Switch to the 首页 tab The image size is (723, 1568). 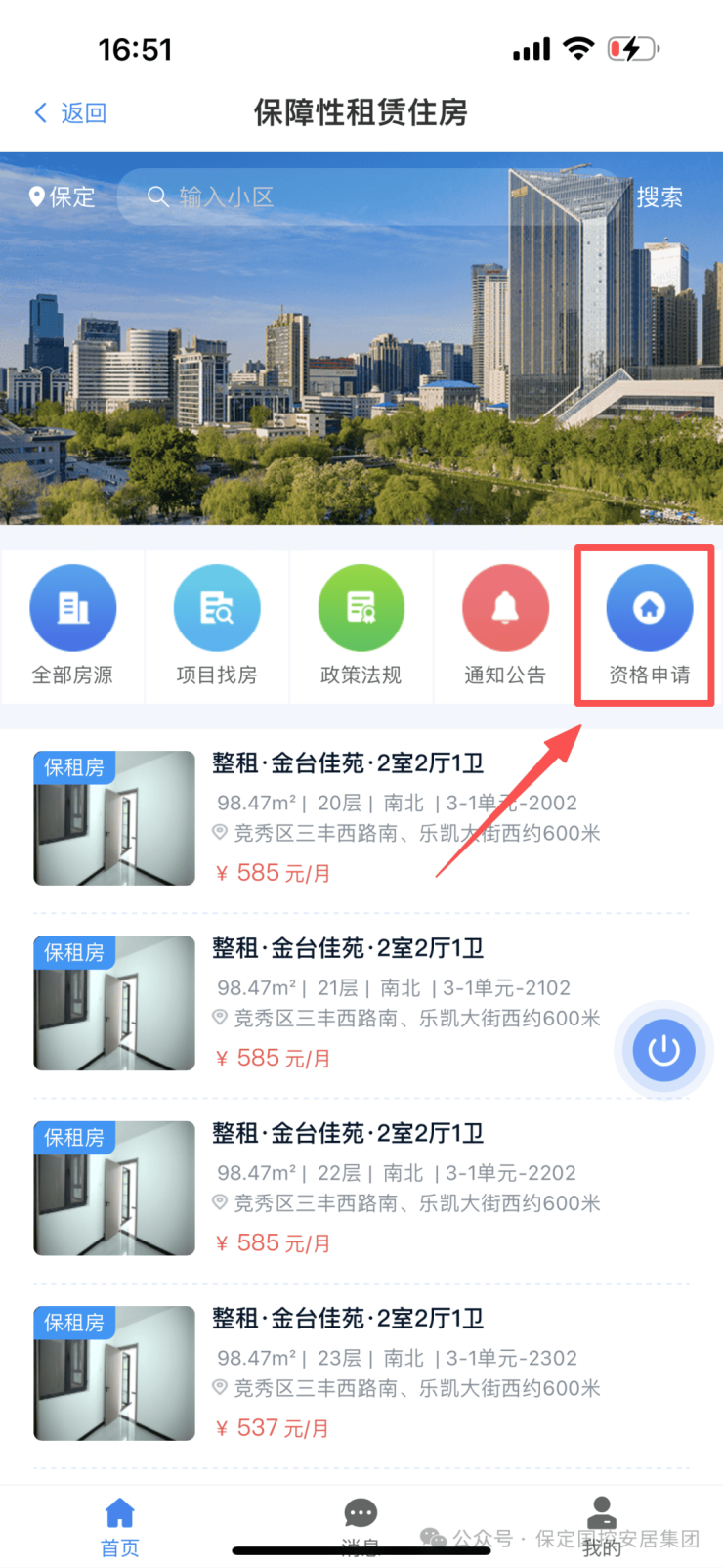(x=120, y=1526)
